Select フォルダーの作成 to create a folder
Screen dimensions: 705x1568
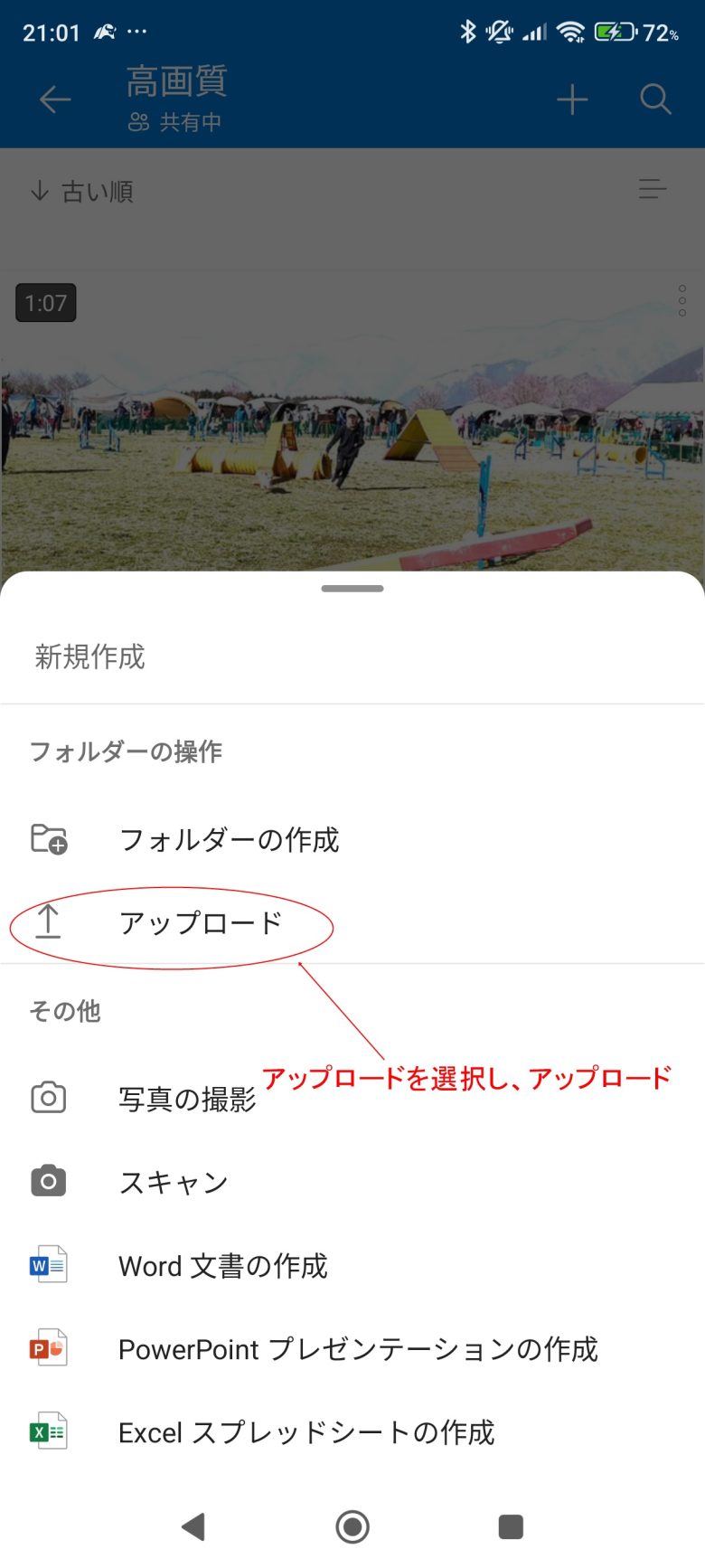352,840
